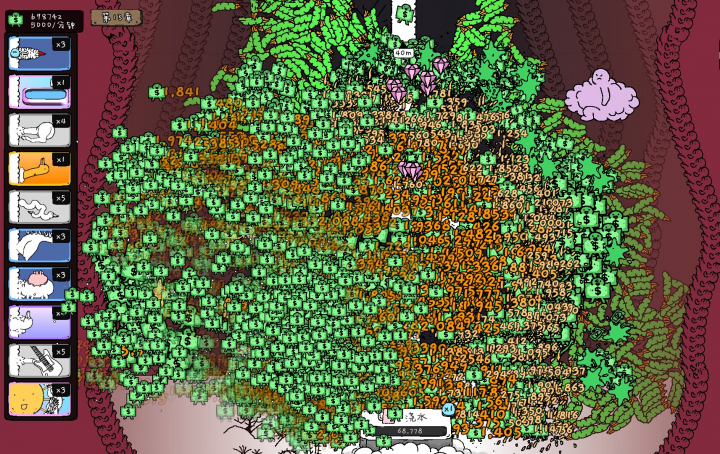Select the smiling sun item card
The width and height of the screenshot is (720, 454).
(x=40, y=399)
